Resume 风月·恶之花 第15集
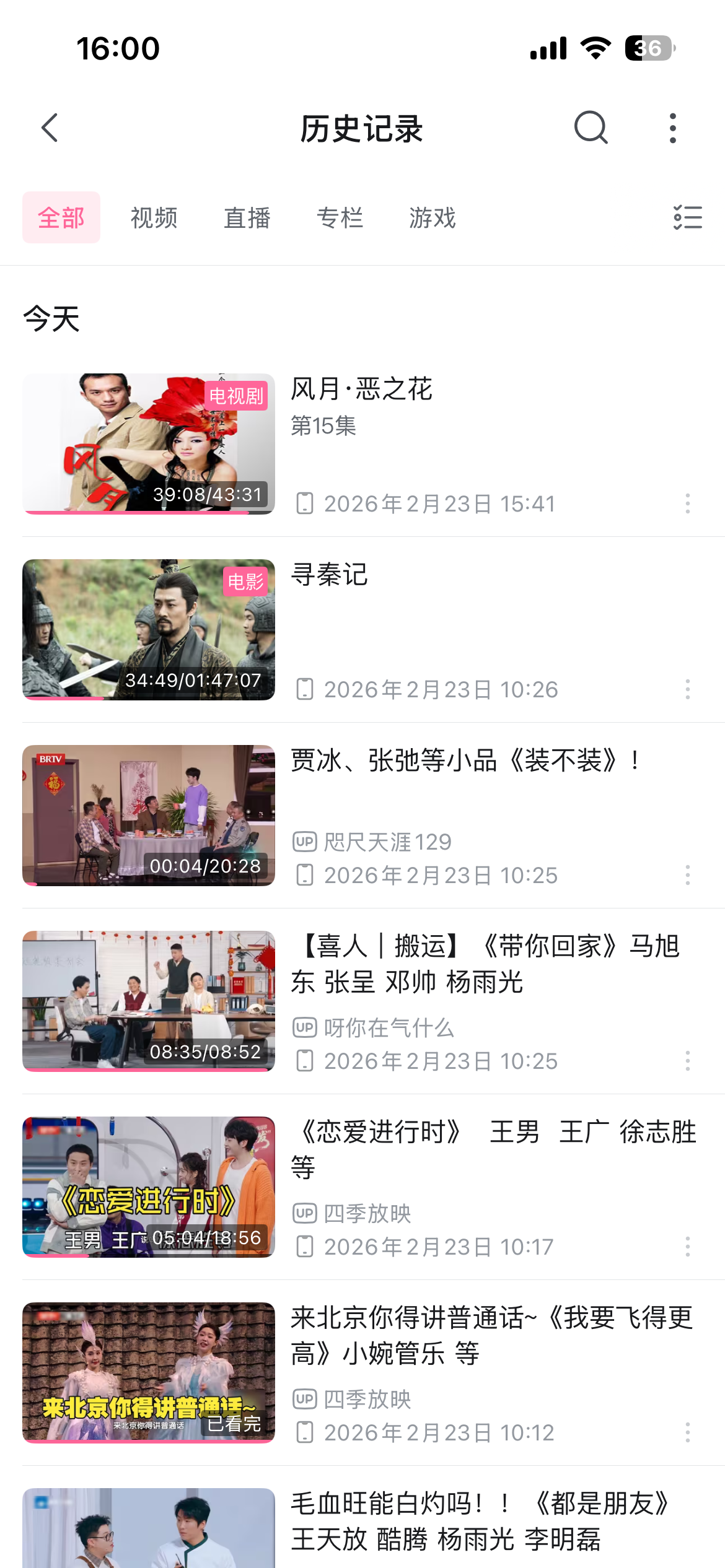Screen dimensions: 725x1568 149,443
